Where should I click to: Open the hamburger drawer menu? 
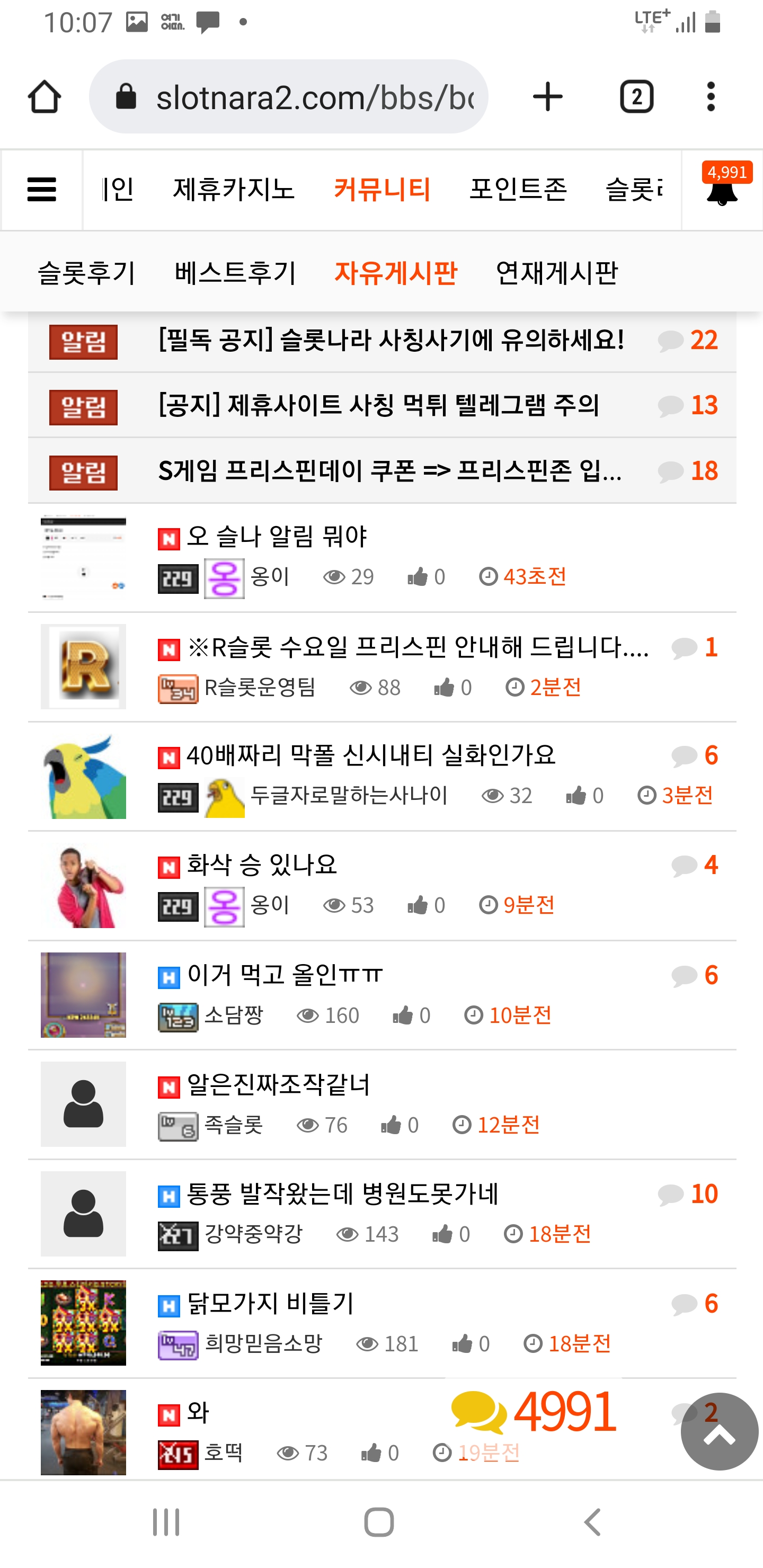click(x=41, y=190)
